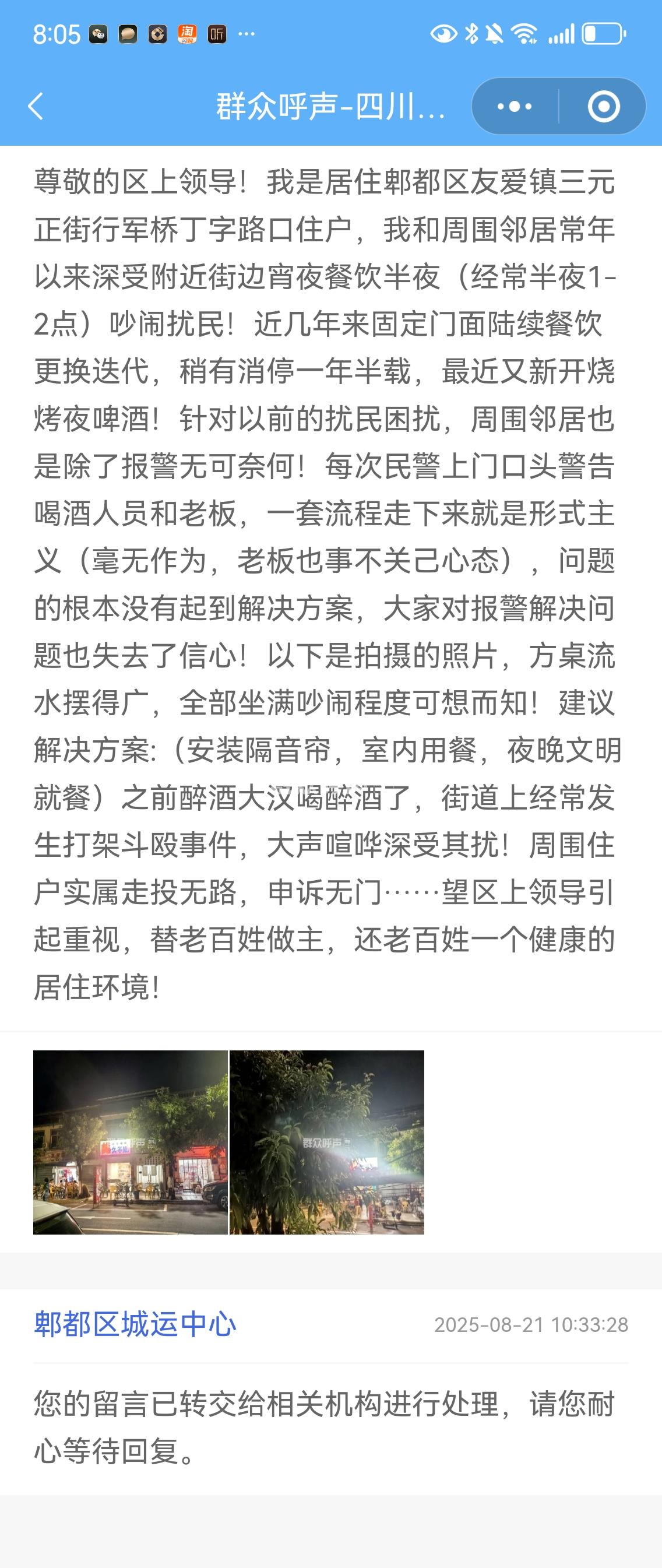
Task: Go back using the header arrow
Action: pos(37,107)
